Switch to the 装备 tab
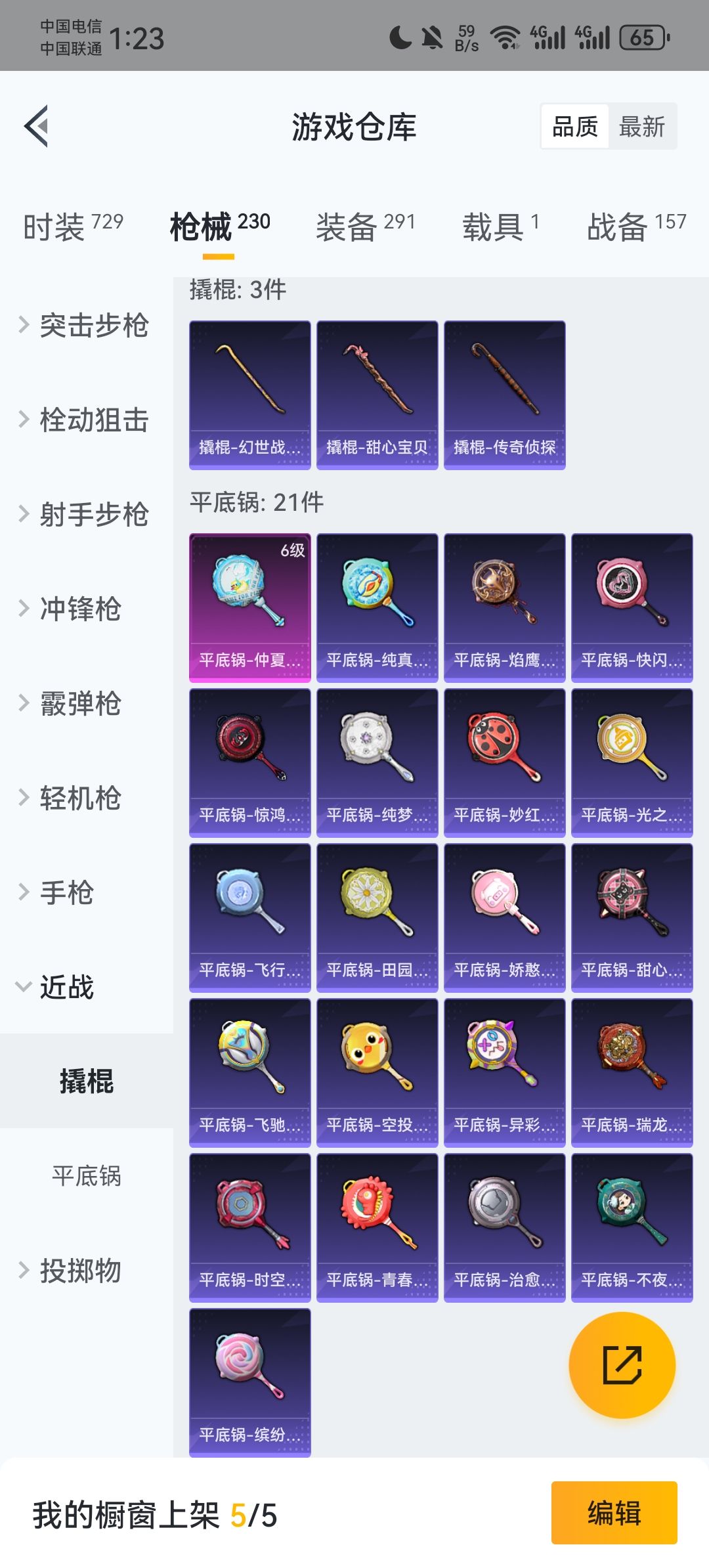 (365, 227)
